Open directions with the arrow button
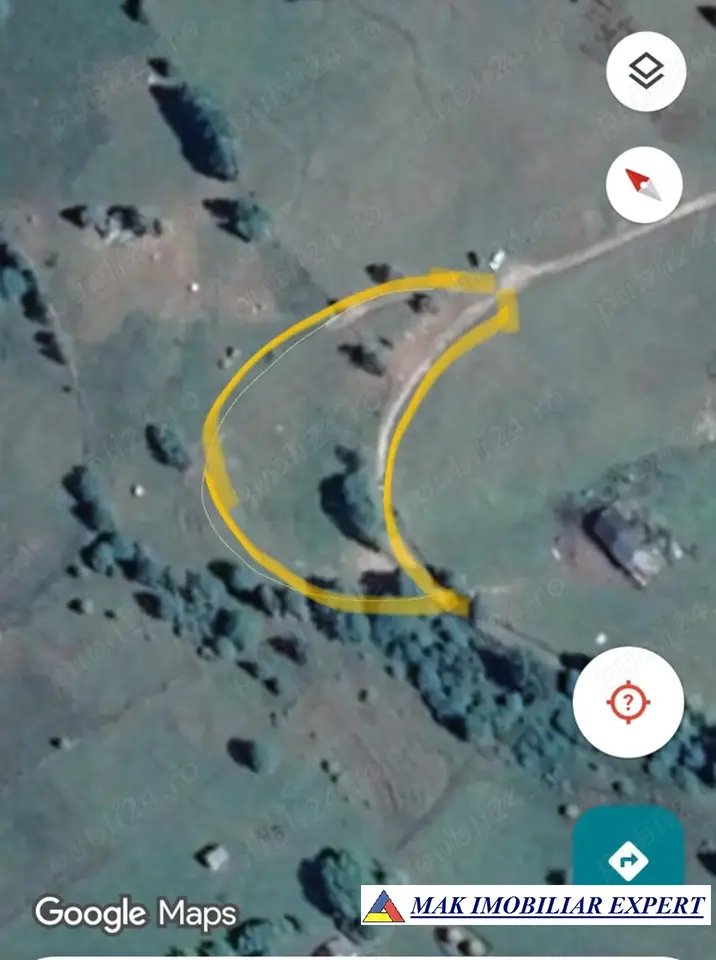 [628, 860]
